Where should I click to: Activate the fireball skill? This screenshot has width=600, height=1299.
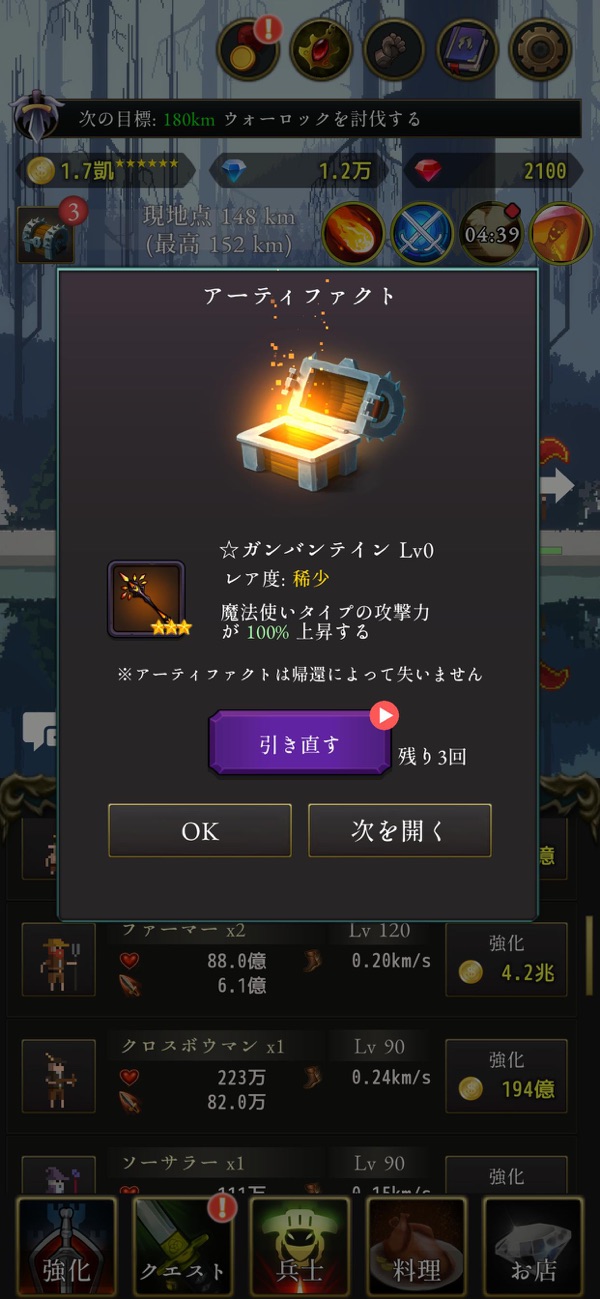353,233
